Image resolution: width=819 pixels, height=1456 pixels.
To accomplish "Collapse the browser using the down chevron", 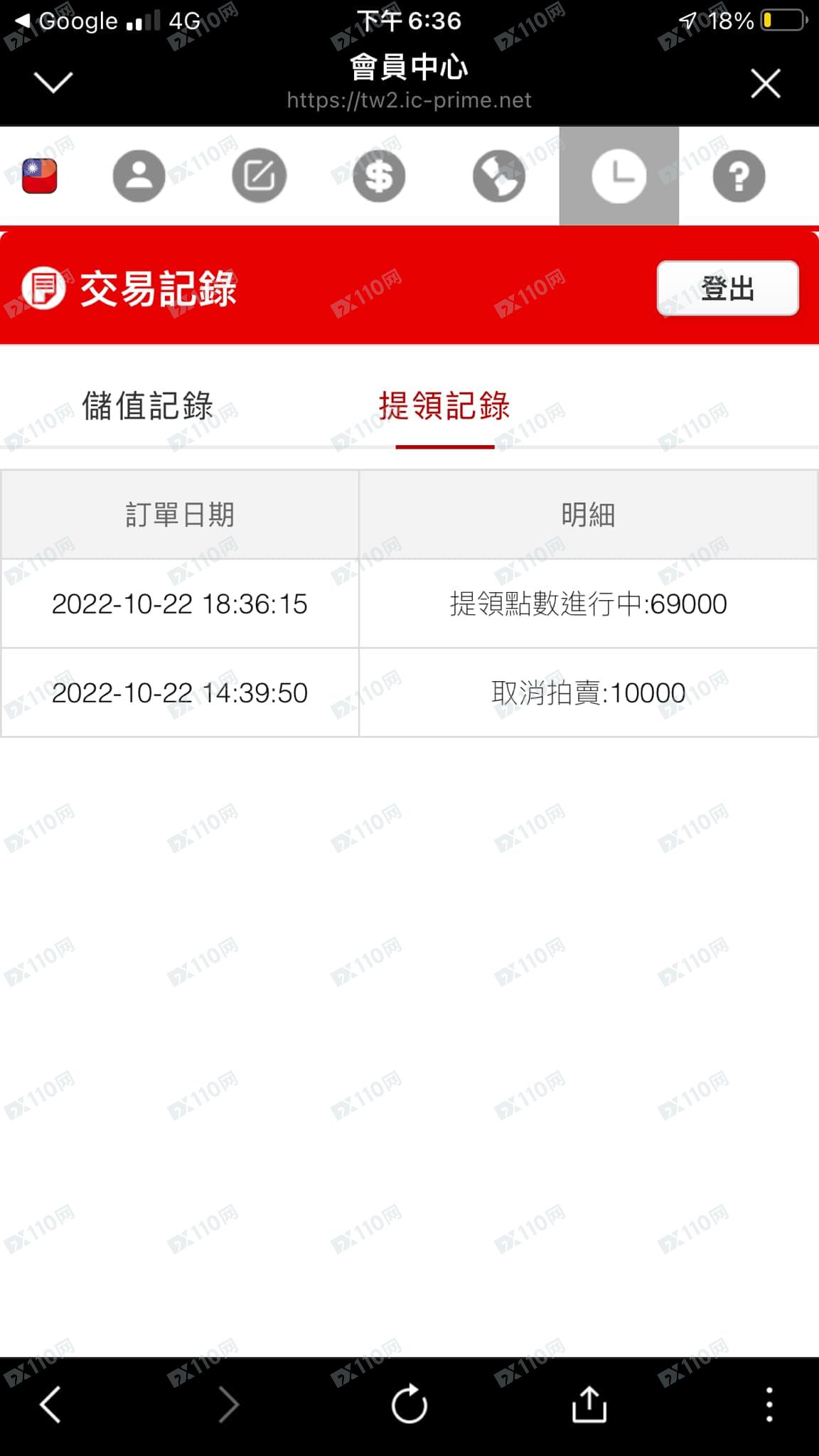I will point(53,82).
